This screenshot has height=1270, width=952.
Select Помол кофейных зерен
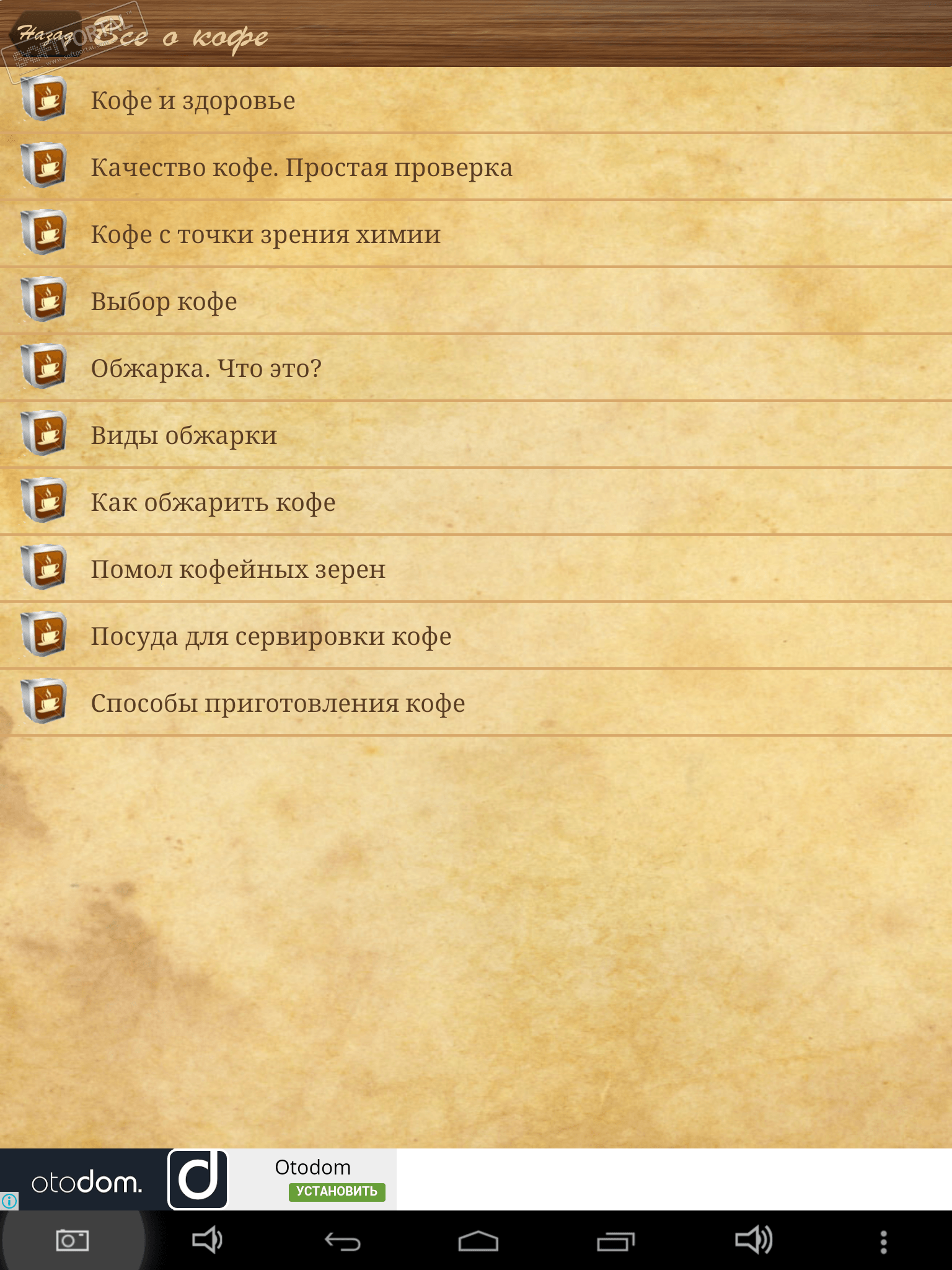tap(238, 569)
